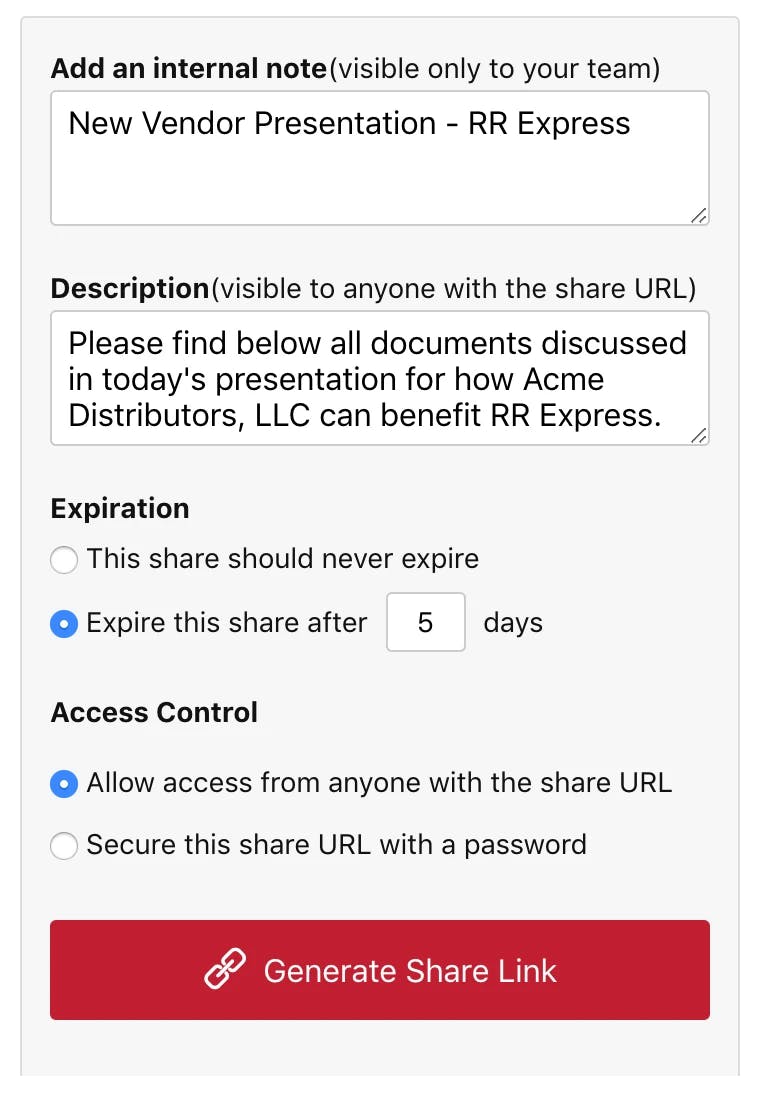
Task: Choose 'Expire this share after' option
Action: [64, 624]
